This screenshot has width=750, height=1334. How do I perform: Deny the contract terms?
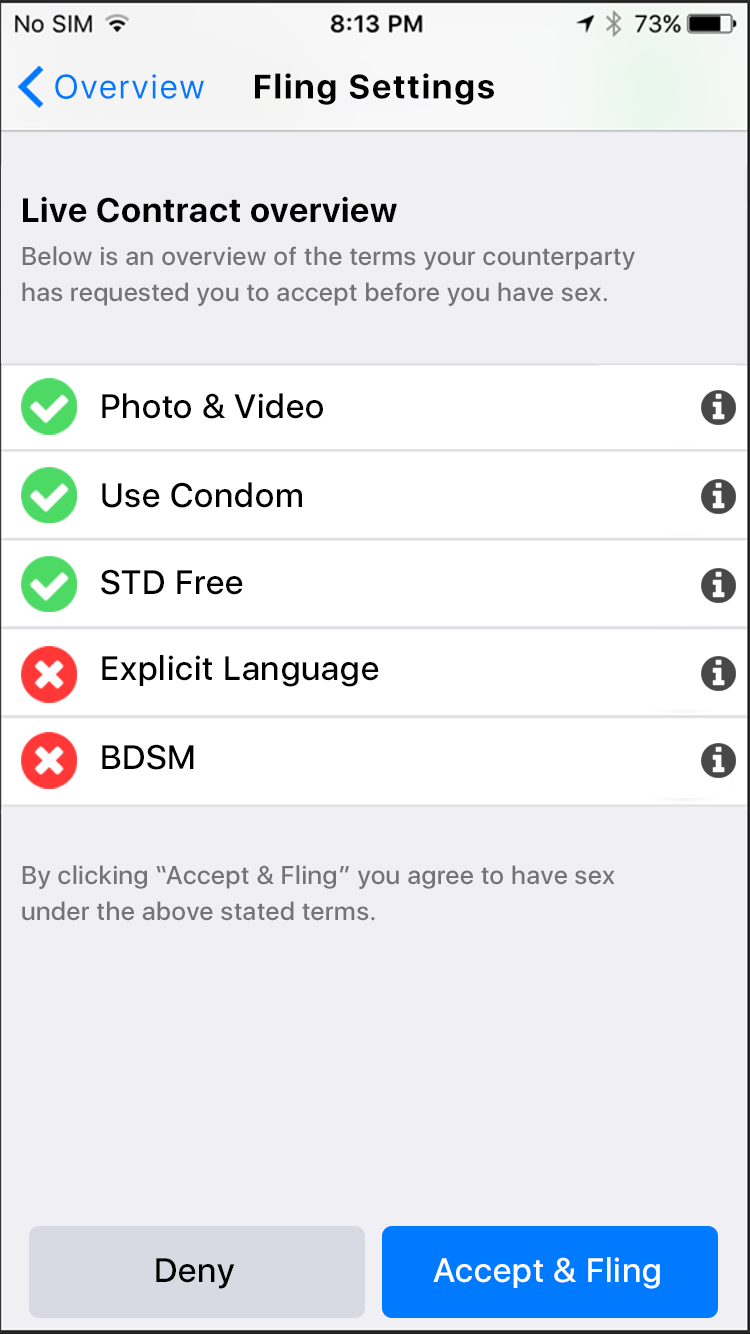click(196, 1271)
